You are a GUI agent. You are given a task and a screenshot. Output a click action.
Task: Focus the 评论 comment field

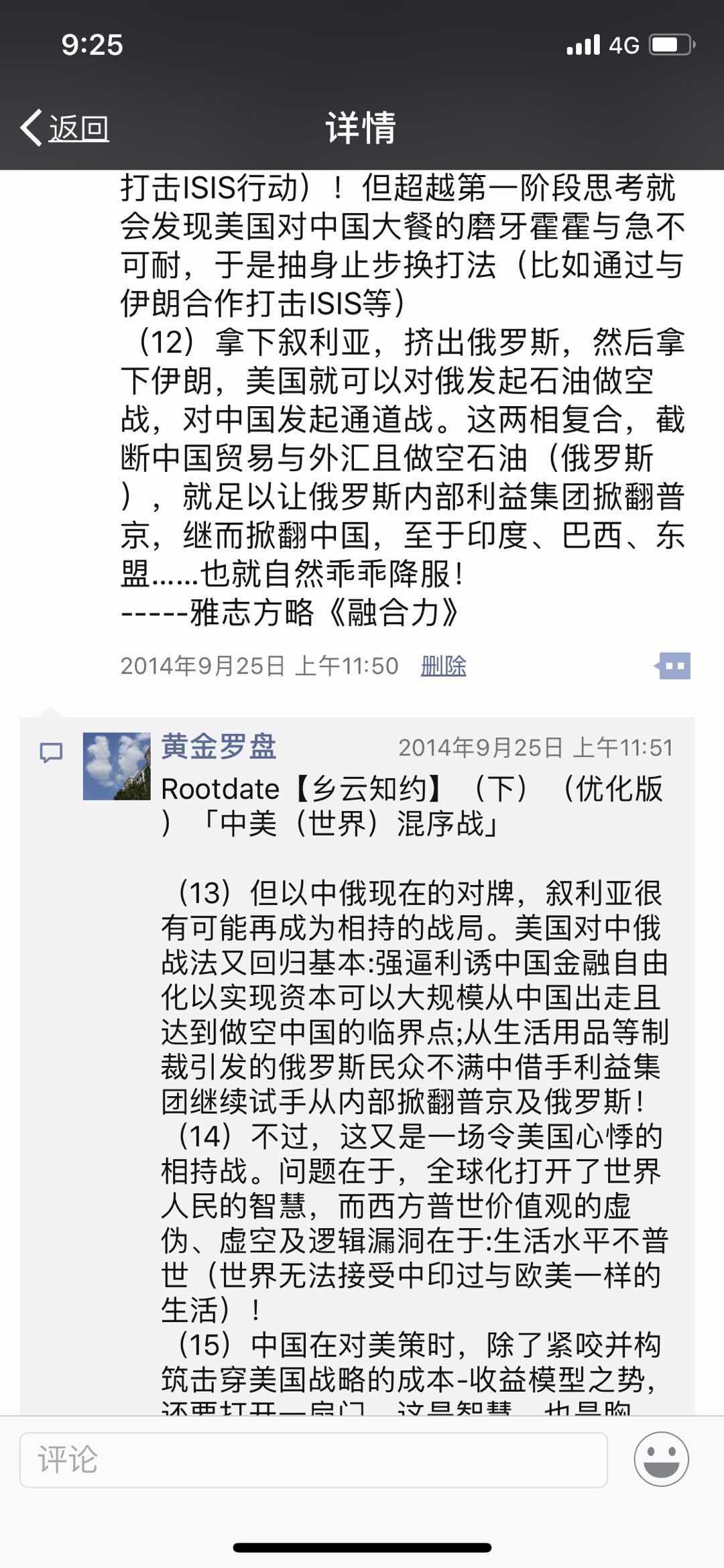[x=313, y=1459]
